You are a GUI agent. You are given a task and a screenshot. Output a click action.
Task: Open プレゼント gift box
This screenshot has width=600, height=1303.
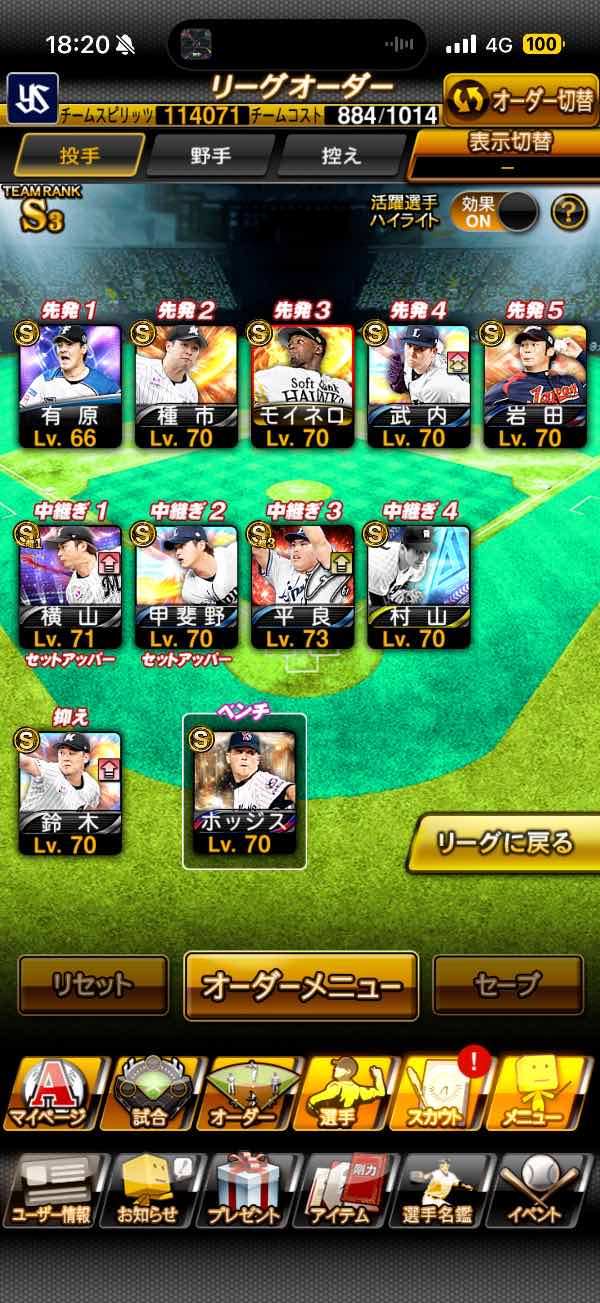pos(246,1190)
